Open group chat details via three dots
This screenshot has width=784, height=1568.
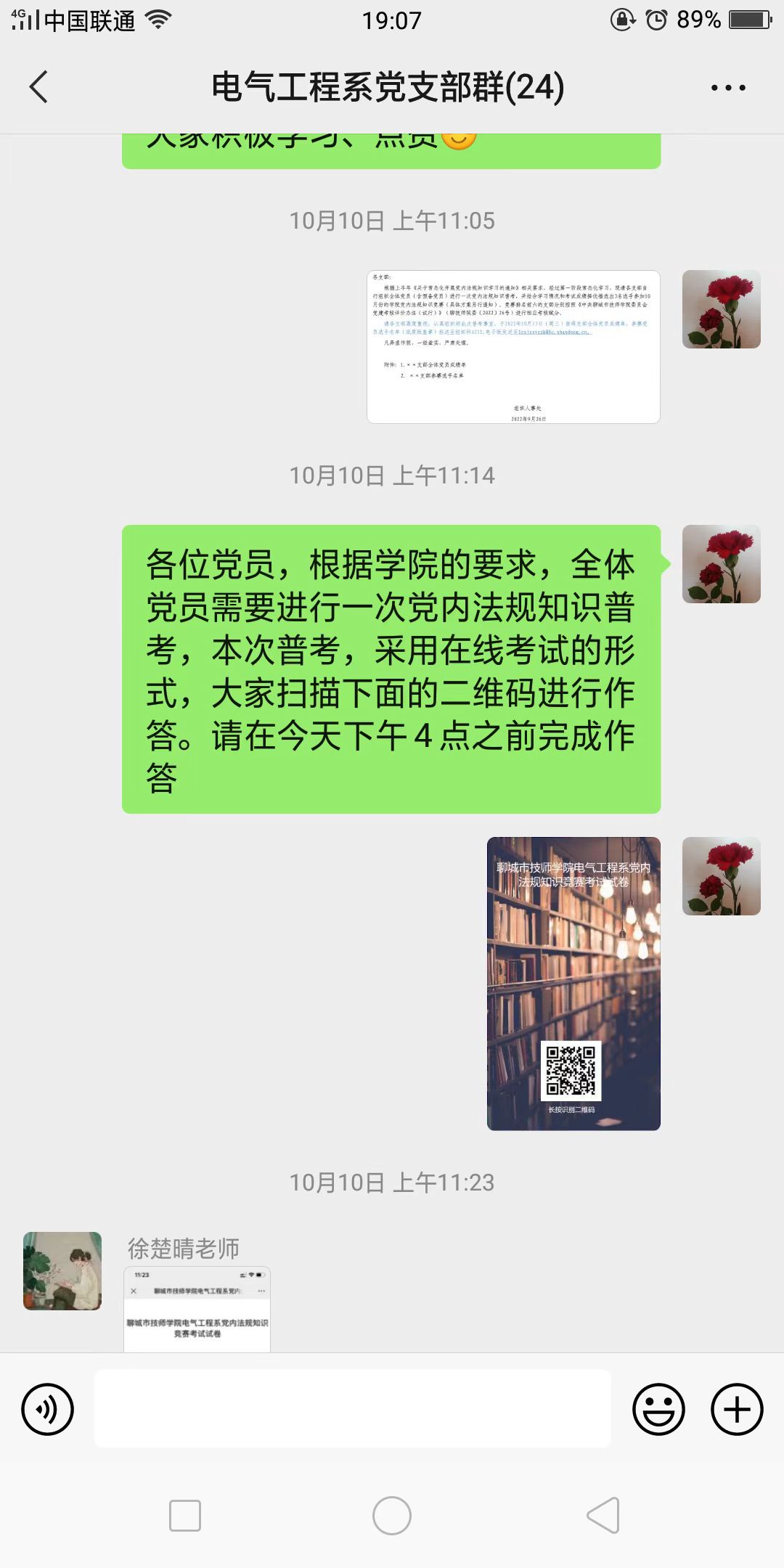click(x=728, y=88)
